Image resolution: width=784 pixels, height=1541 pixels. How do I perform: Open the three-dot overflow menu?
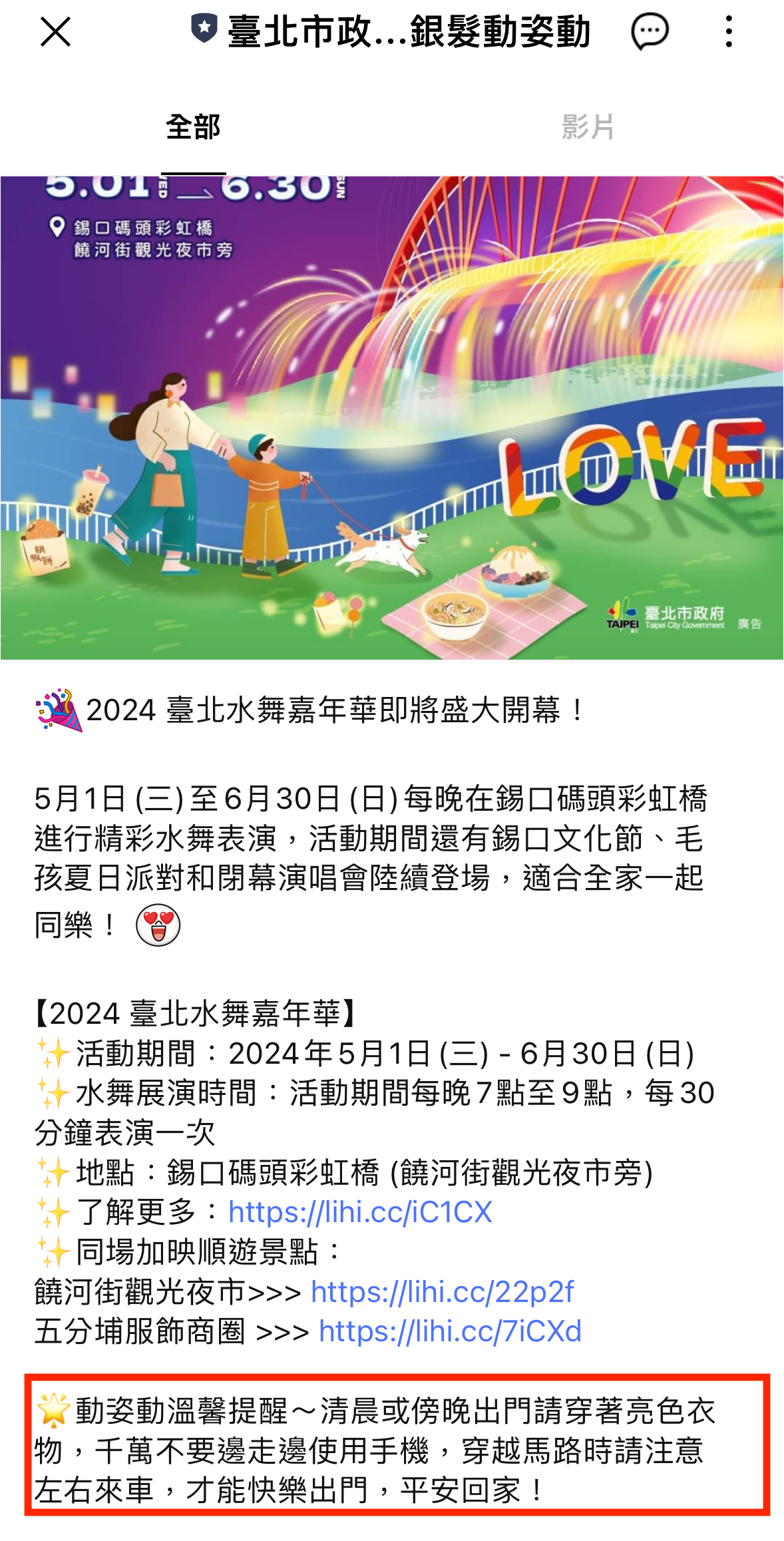point(729,32)
